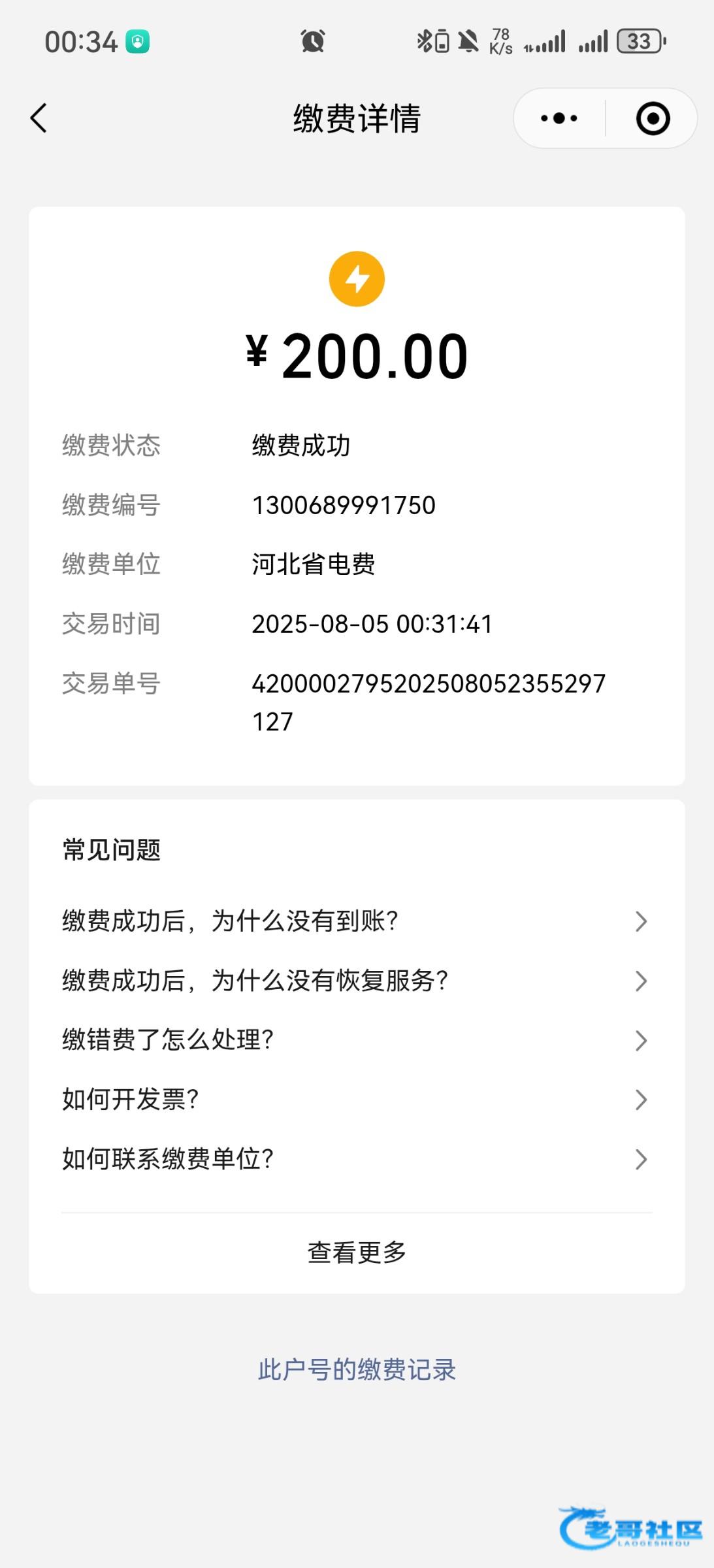Go back using the top-left arrow
The height and width of the screenshot is (1568, 714).
[x=39, y=118]
